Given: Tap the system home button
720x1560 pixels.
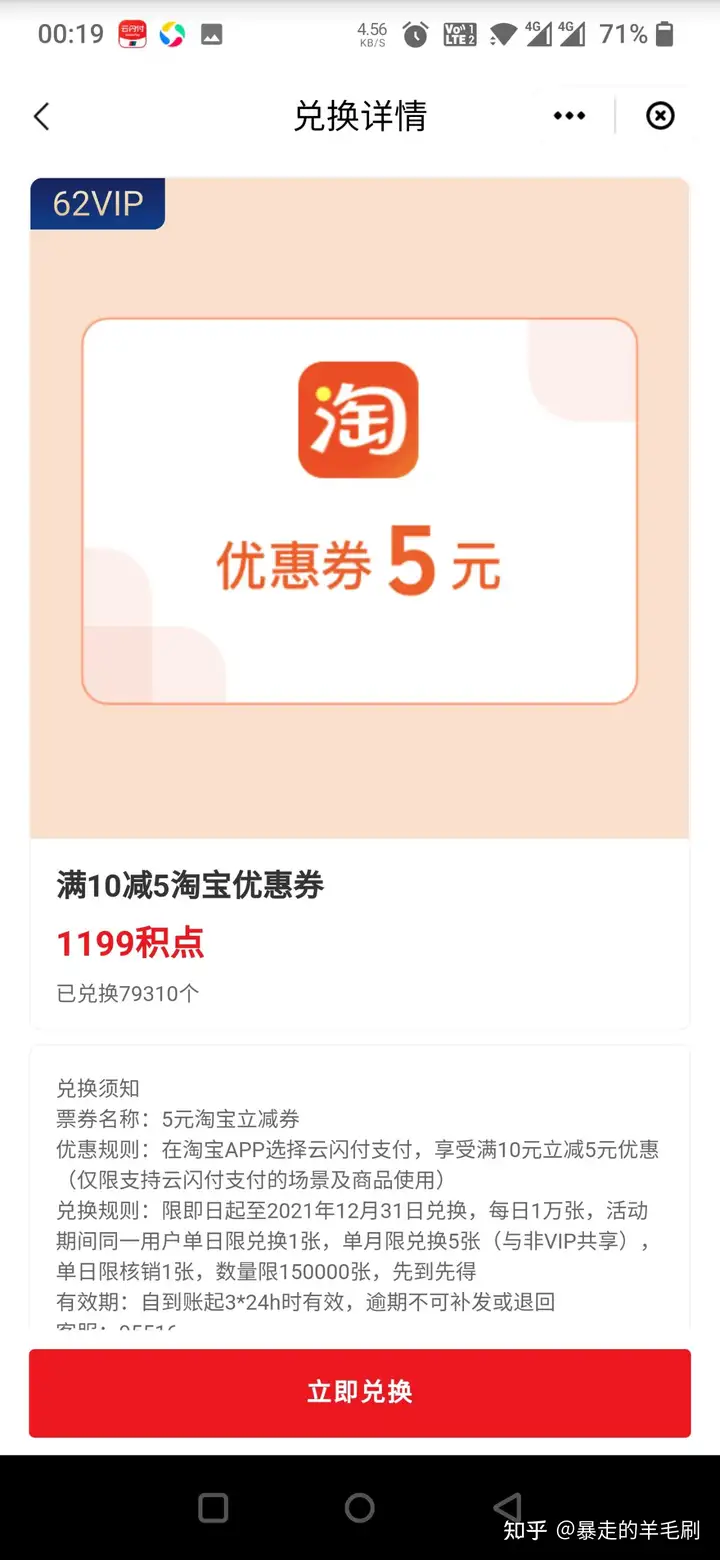Looking at the screenshot, I should pyautogui.click(x=360, y=1507).
